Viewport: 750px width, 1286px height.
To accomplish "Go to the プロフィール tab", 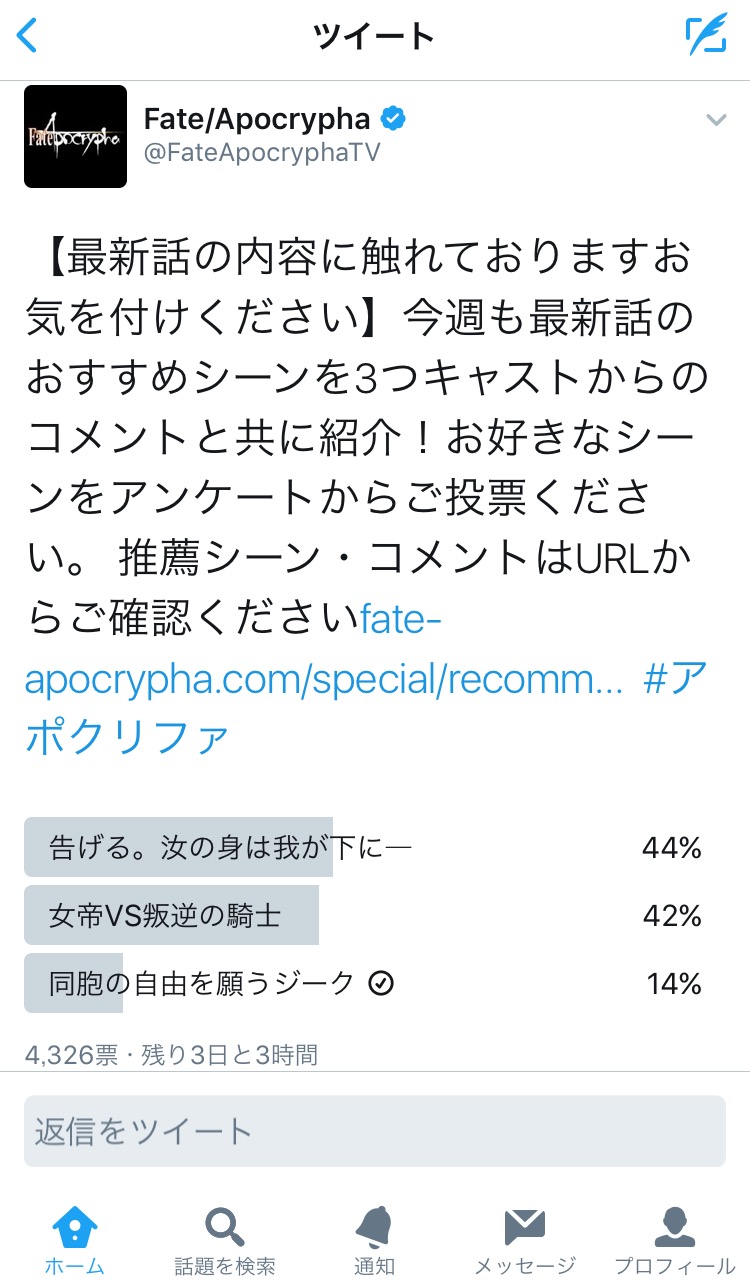I will (675, 1241).
